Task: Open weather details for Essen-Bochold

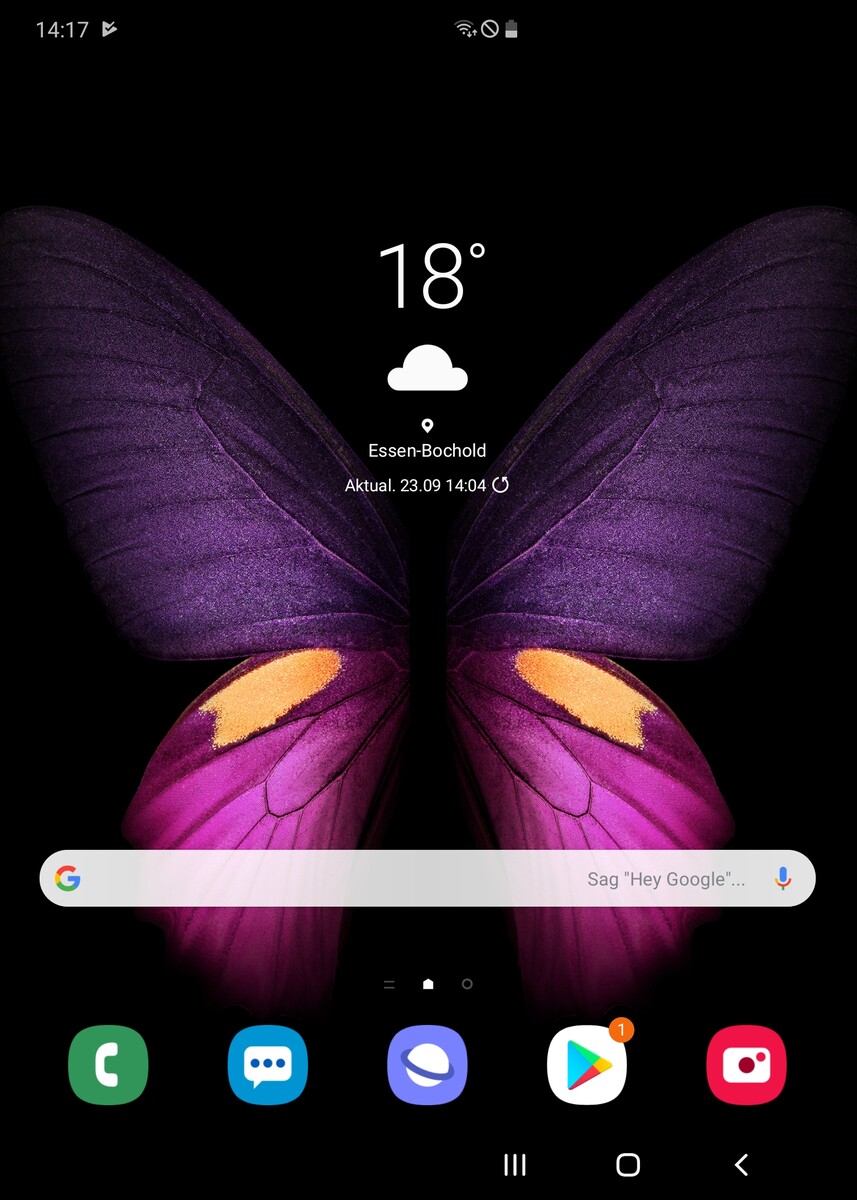Action: point(427,451)
